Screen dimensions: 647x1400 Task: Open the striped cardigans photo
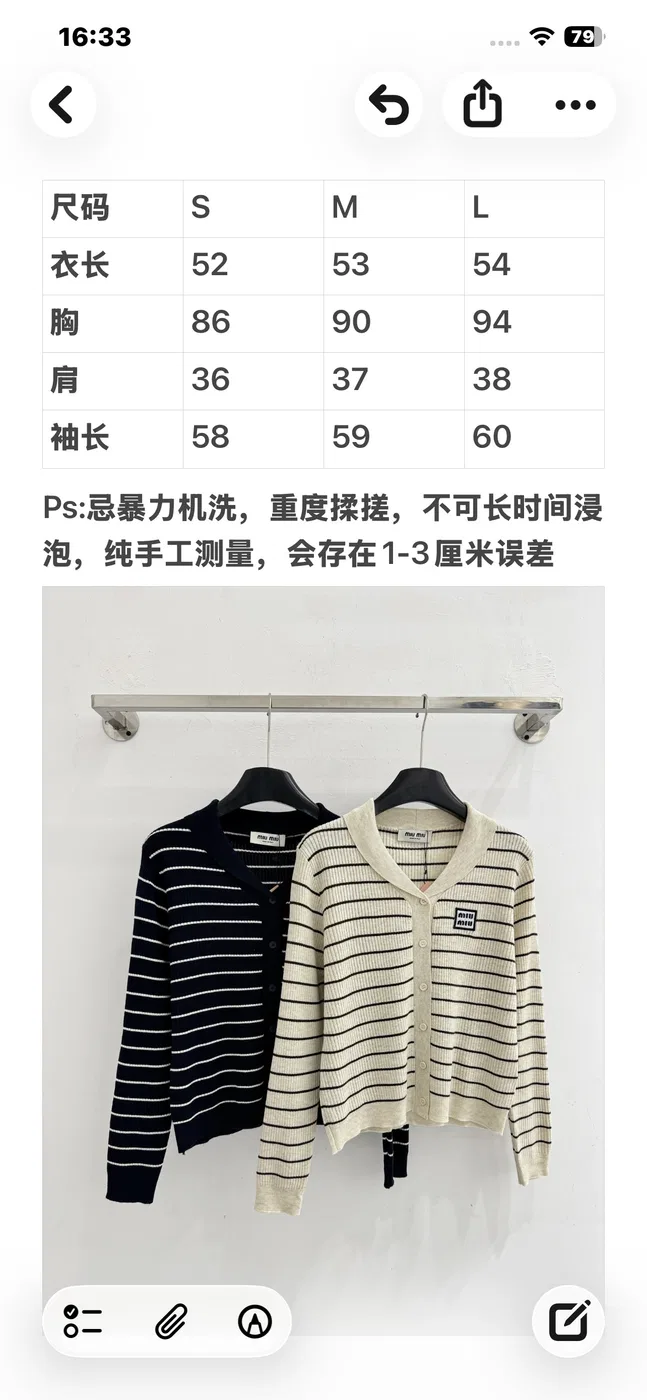(x=323, y=960)
